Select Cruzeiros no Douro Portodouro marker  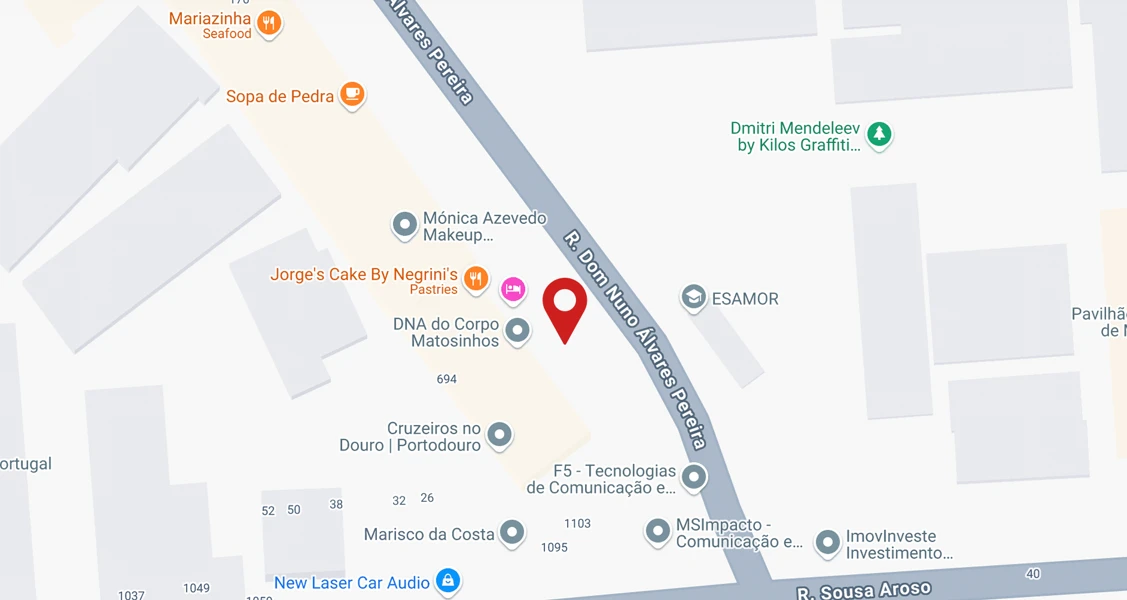coord(499,434)
